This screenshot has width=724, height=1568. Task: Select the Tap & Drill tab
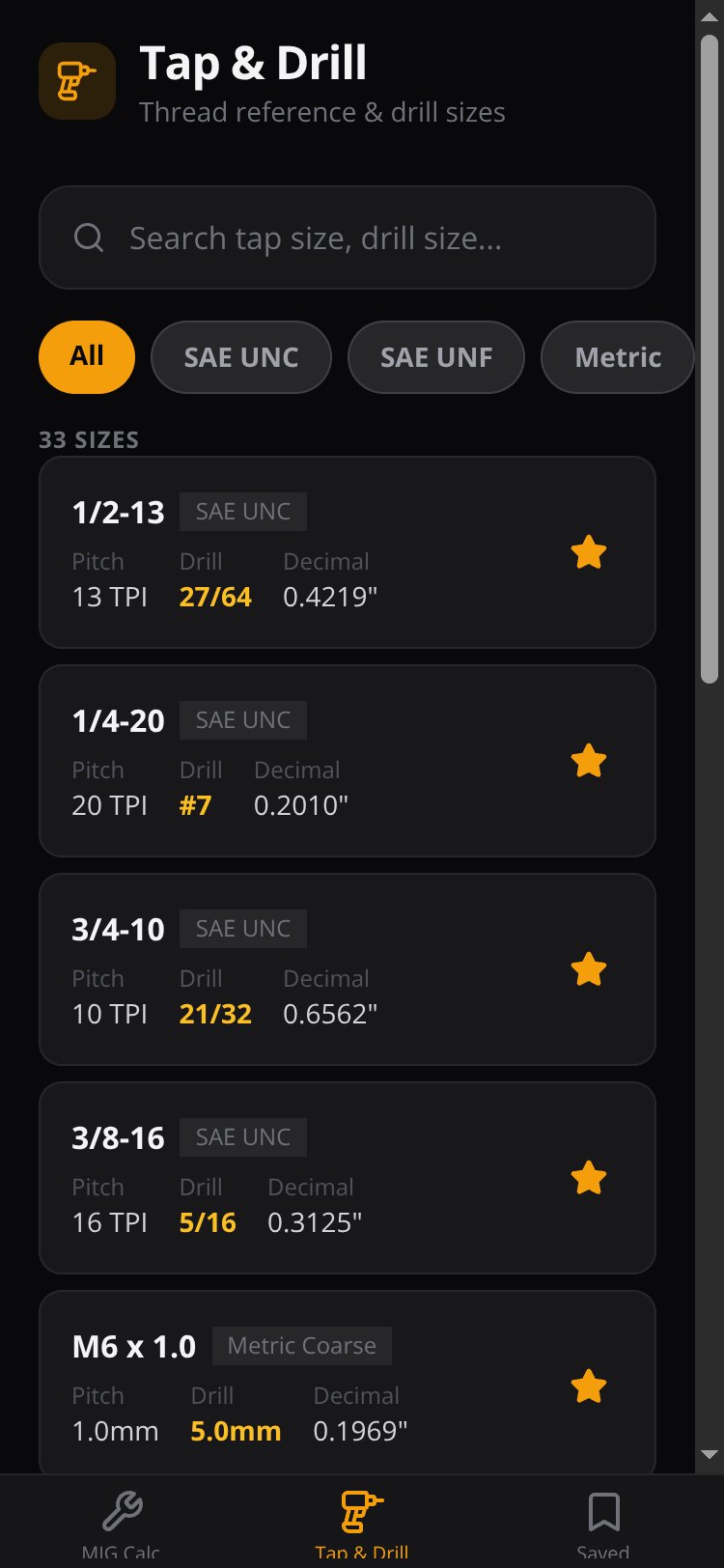[362, 1523]
